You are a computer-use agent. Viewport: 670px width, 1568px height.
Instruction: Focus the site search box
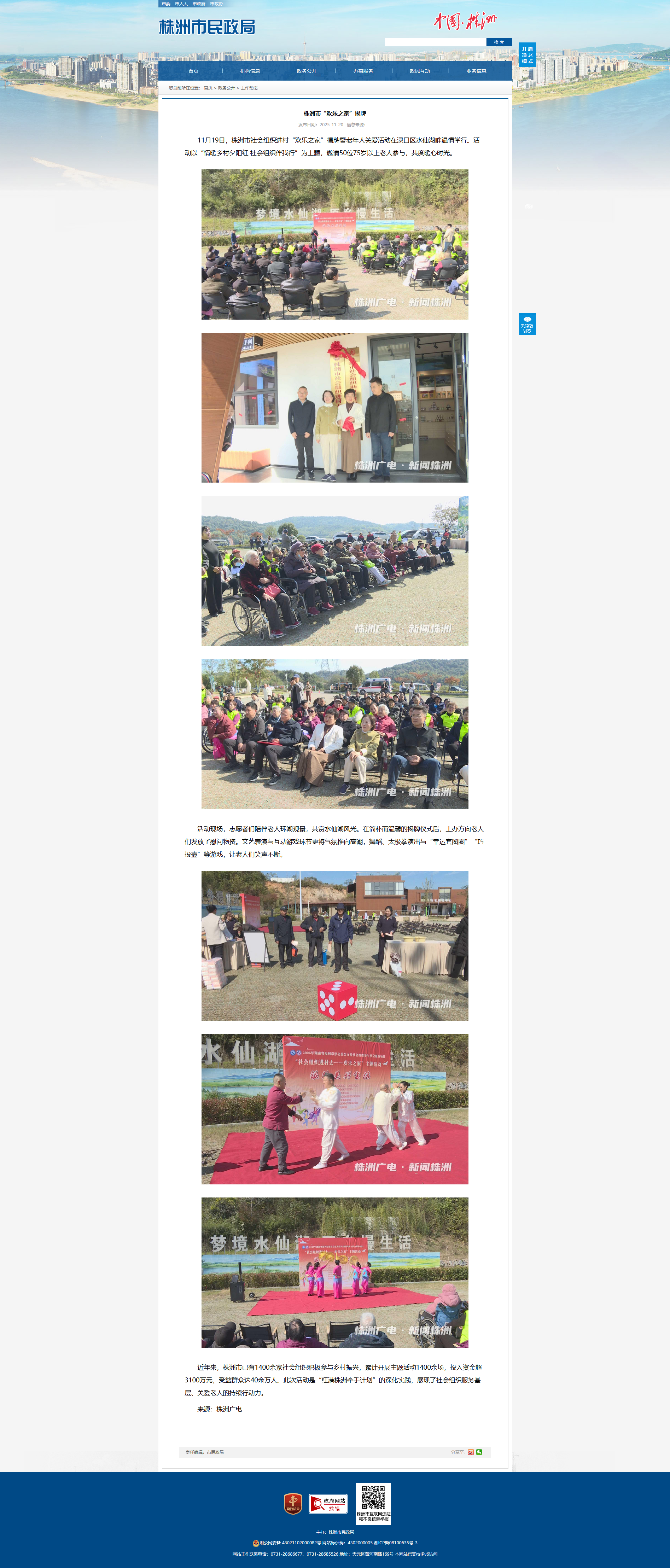tap(435, 42)
